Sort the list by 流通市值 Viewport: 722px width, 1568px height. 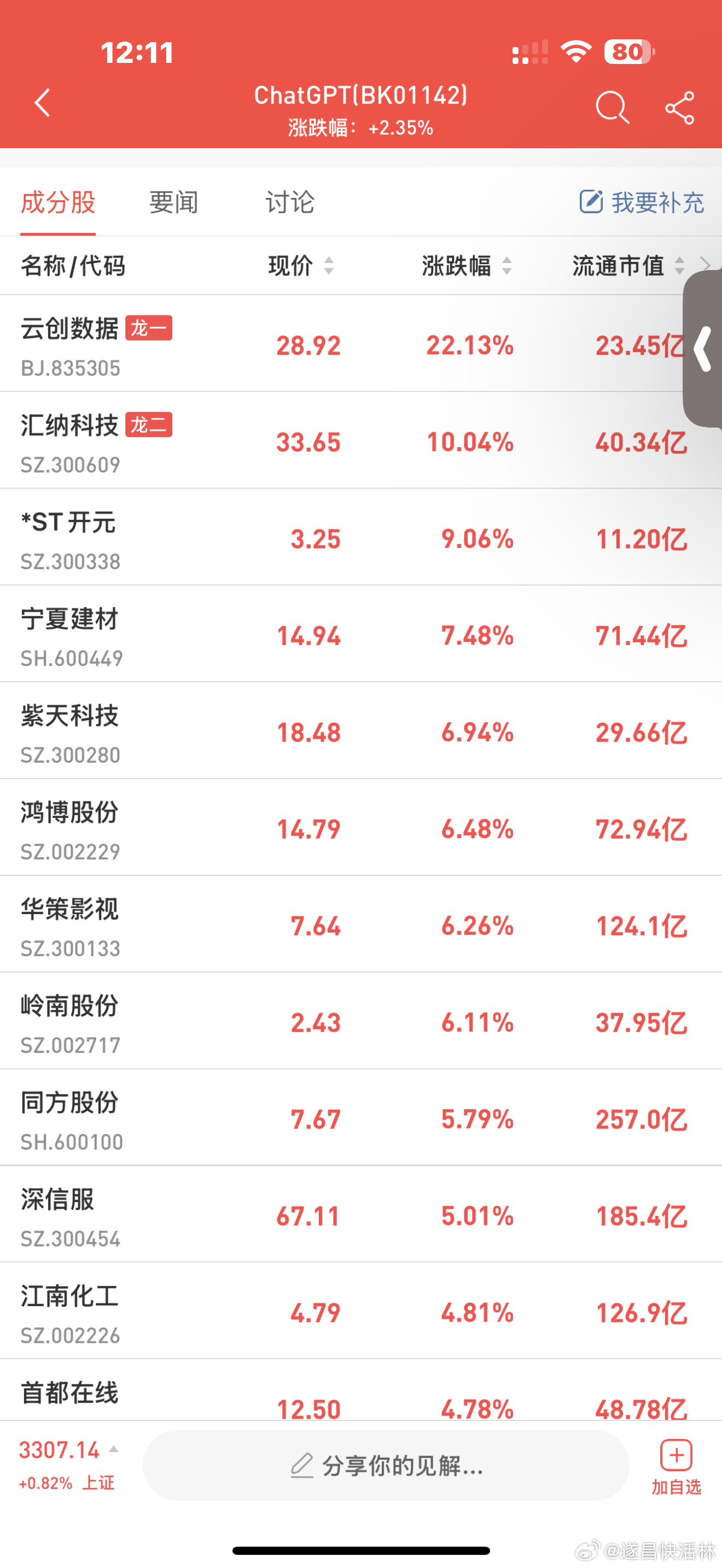627,266
